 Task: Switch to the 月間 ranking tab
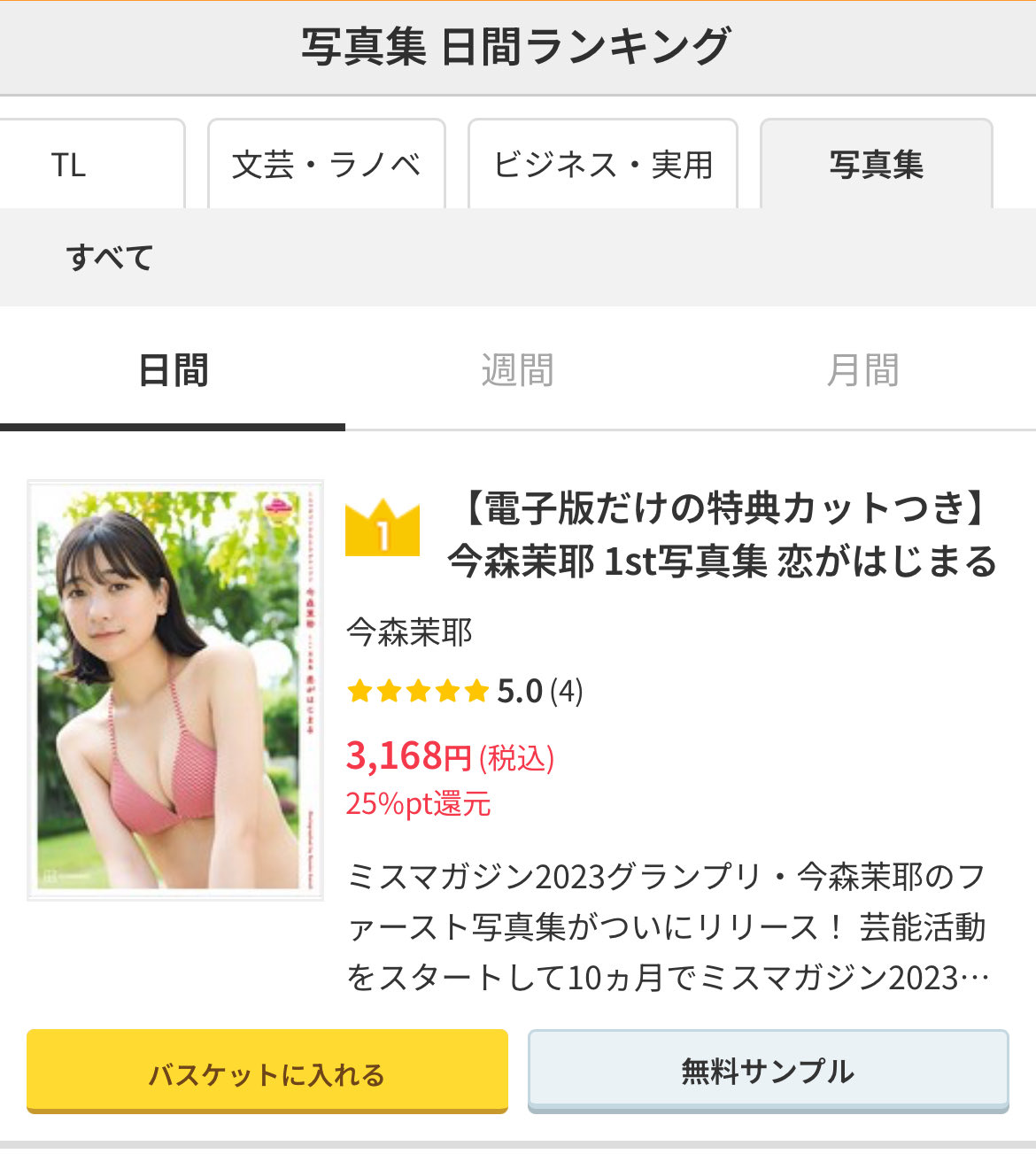[x=863, y=370]
